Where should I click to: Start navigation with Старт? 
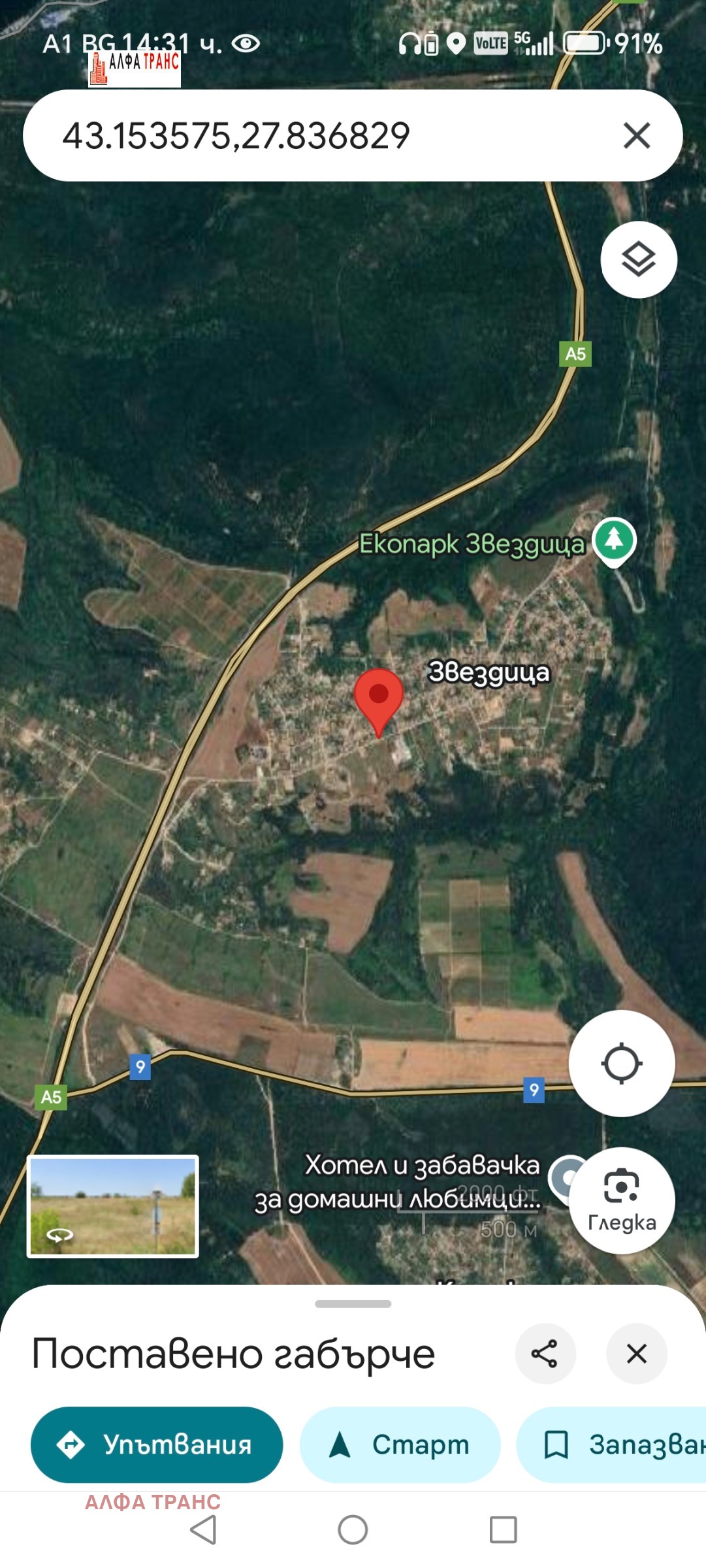(400, 1445)
